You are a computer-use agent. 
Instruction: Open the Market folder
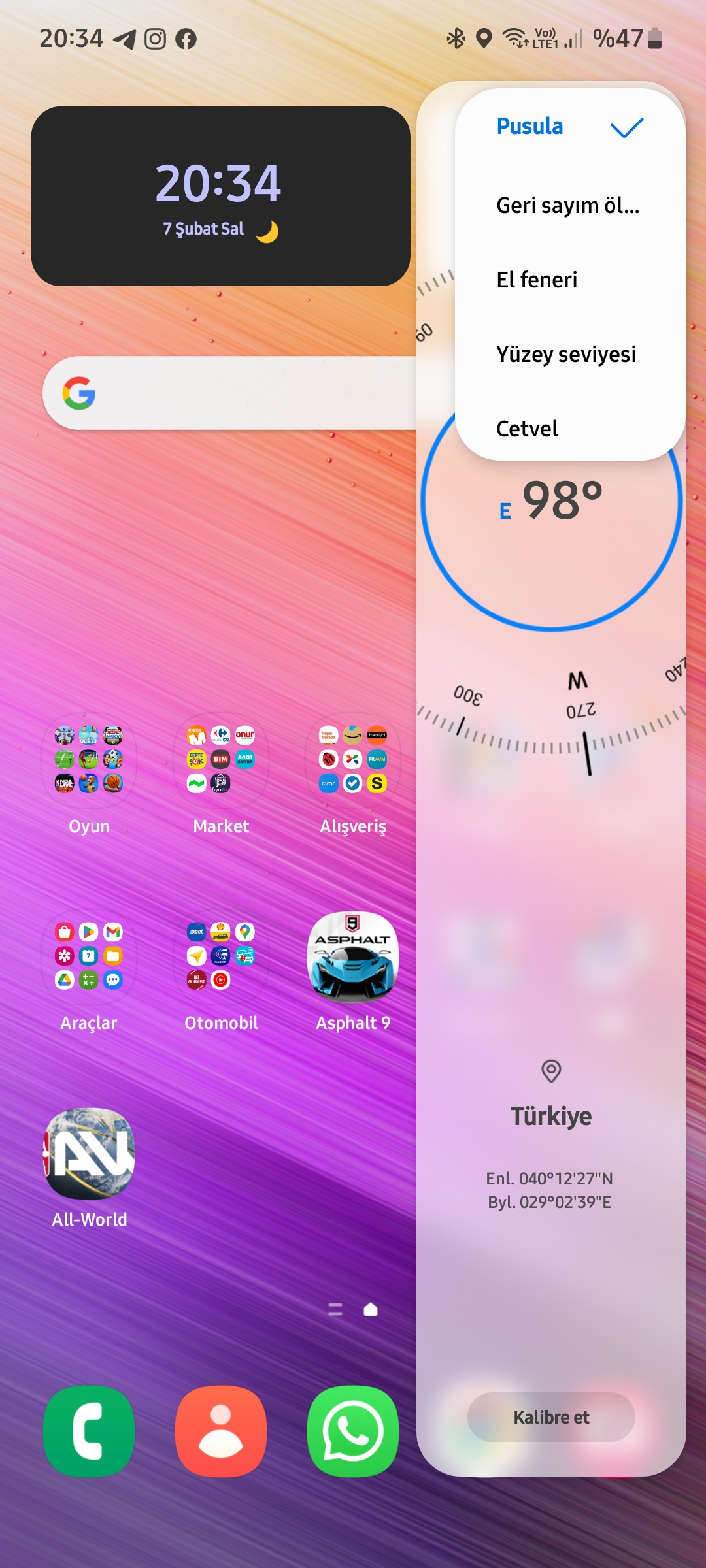pos(221,760)
